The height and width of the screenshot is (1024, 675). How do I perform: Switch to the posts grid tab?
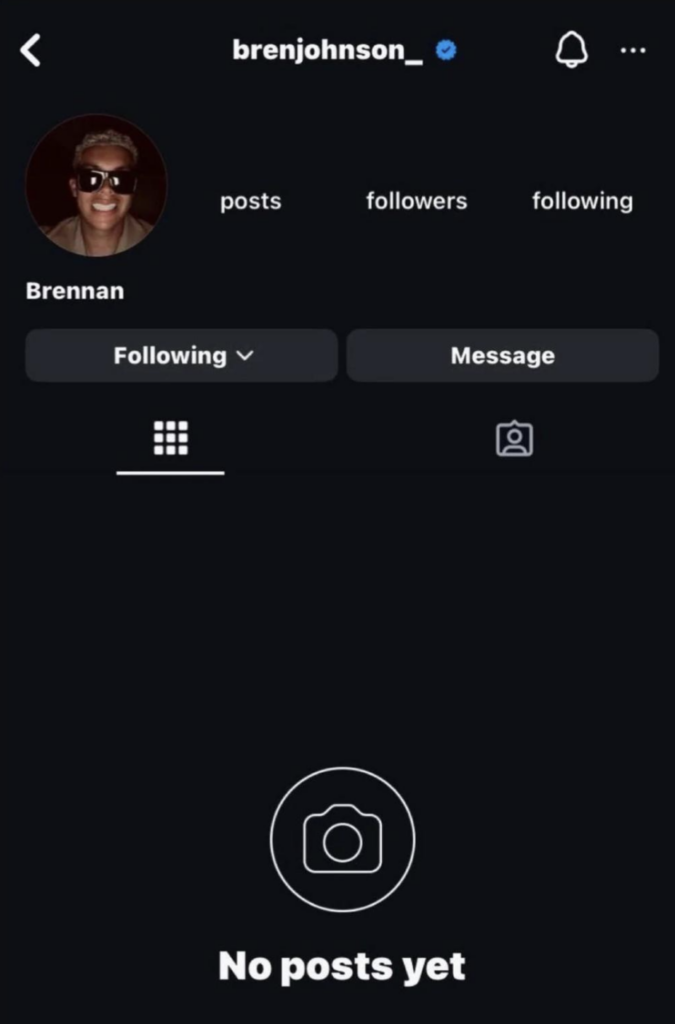pos(170,438)
